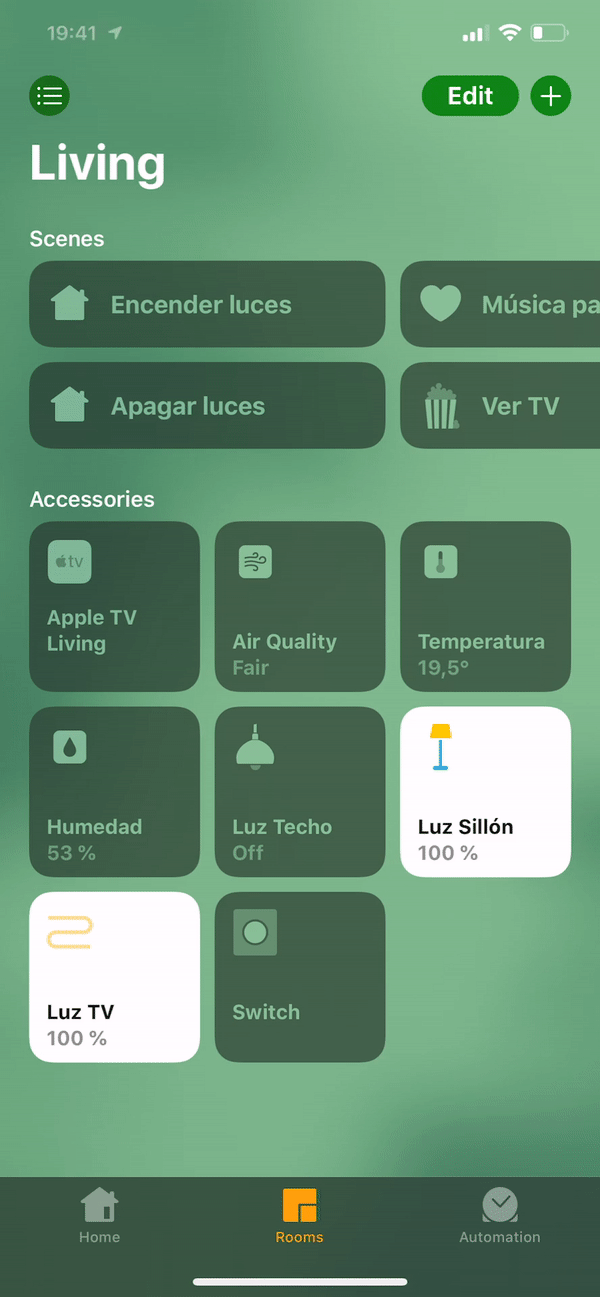The image size is (600, 1297).
Task: Tap the Edit button
Action: [x=470, y=96]
